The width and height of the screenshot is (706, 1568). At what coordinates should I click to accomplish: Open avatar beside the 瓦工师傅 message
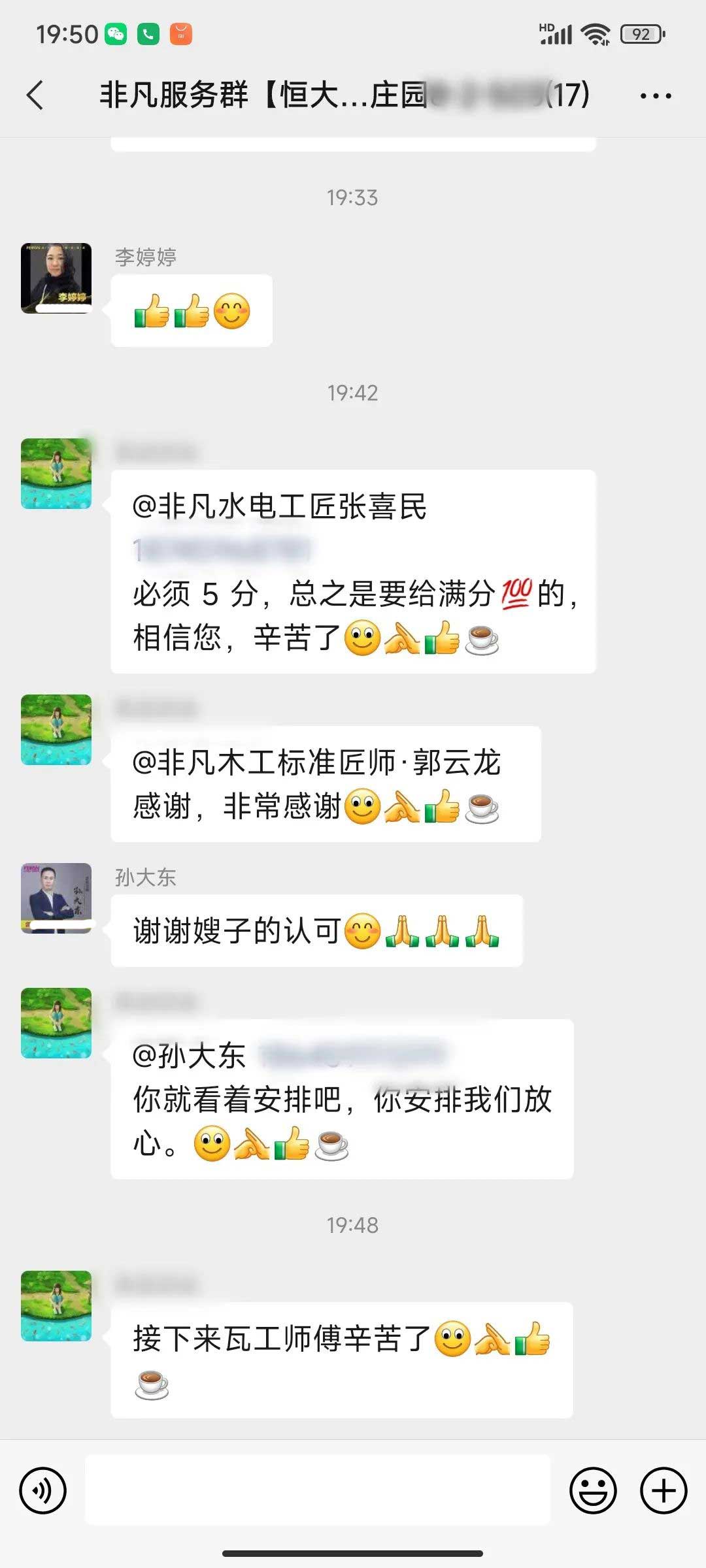pos(56,1305)
